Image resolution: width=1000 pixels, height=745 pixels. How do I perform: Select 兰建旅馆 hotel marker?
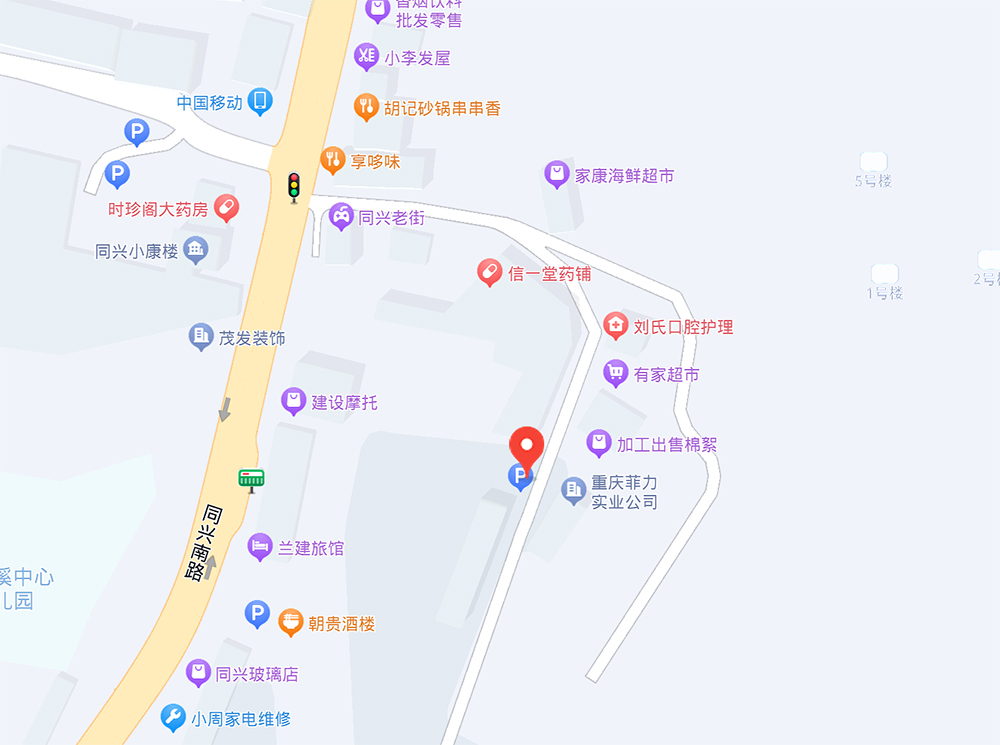[x=259, y=547]
